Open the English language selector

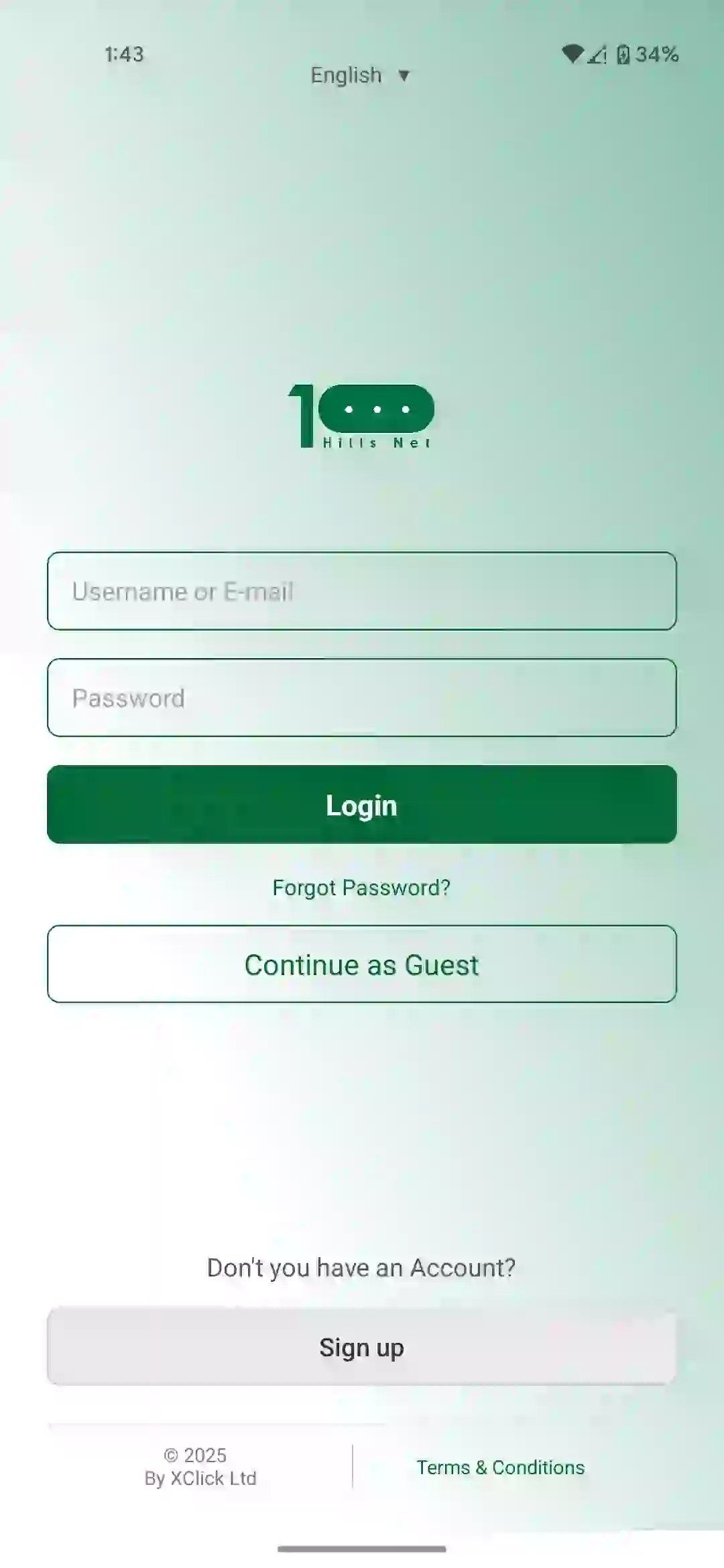346,75
